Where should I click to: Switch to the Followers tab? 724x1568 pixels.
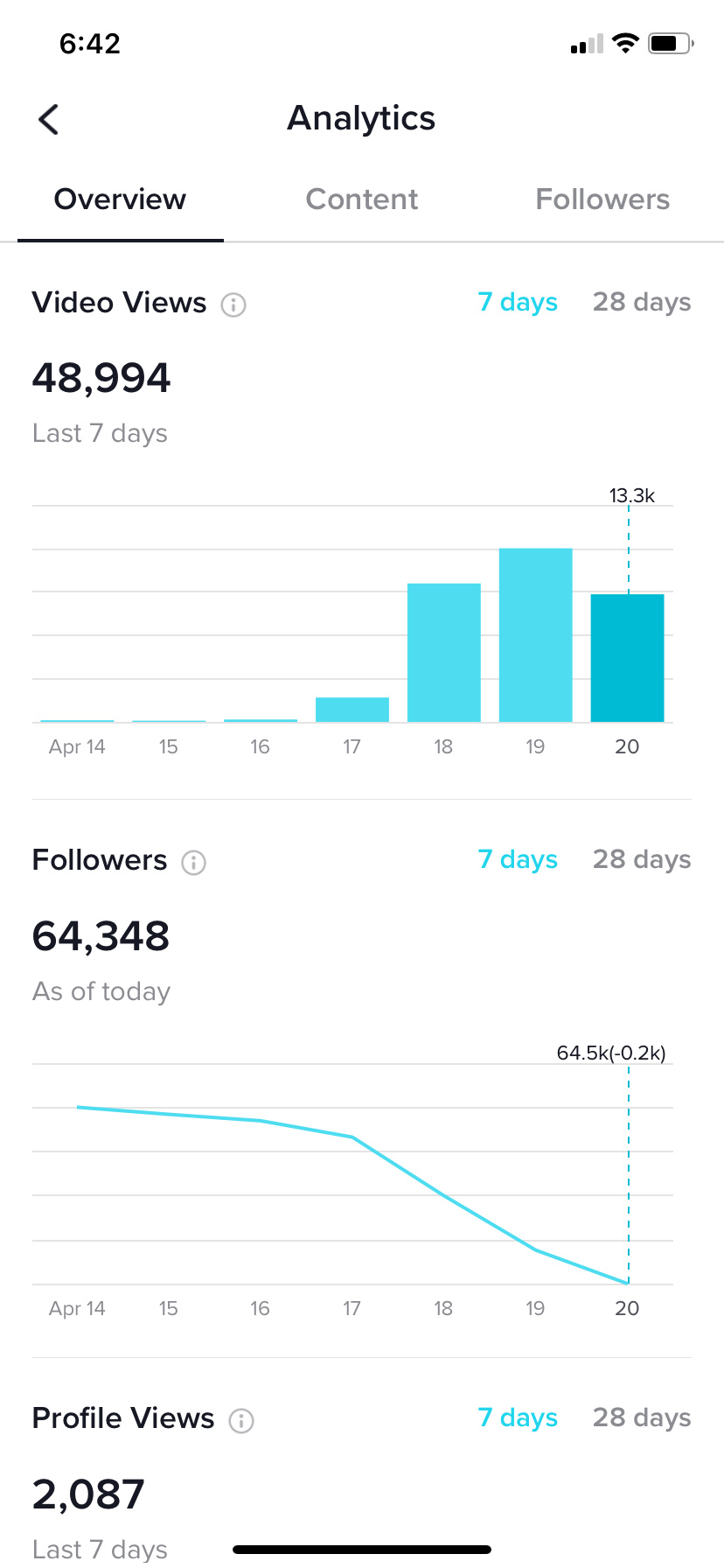602,199
